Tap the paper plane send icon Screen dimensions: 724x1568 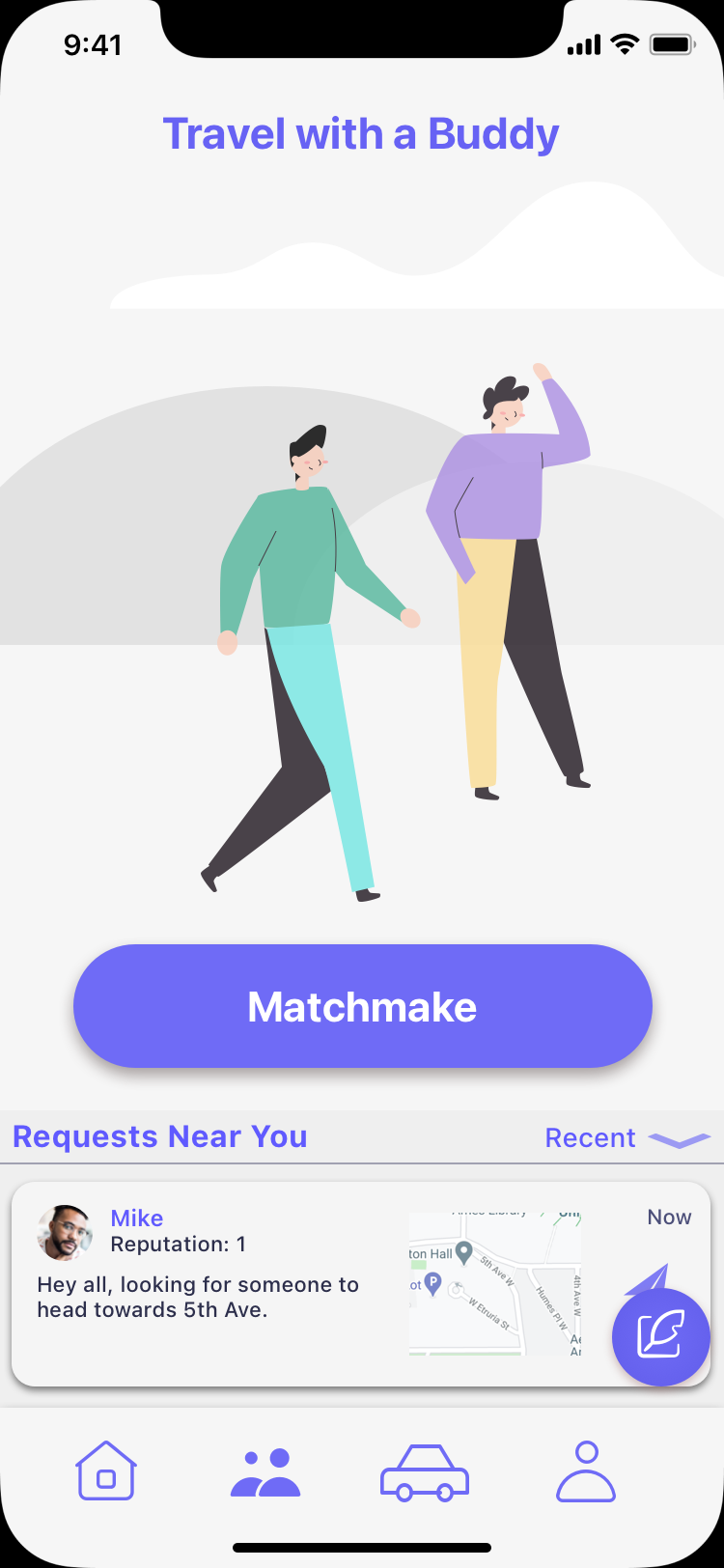(x=649, y=1276)
